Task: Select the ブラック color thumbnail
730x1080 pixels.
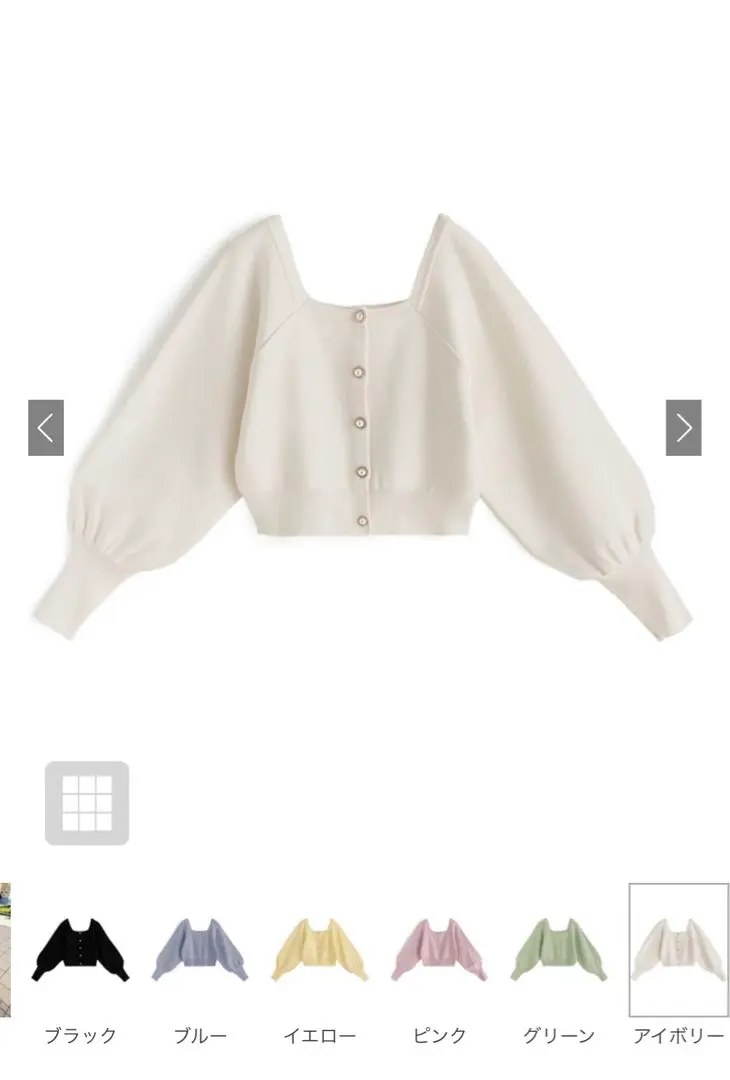Action: (80, 950)
